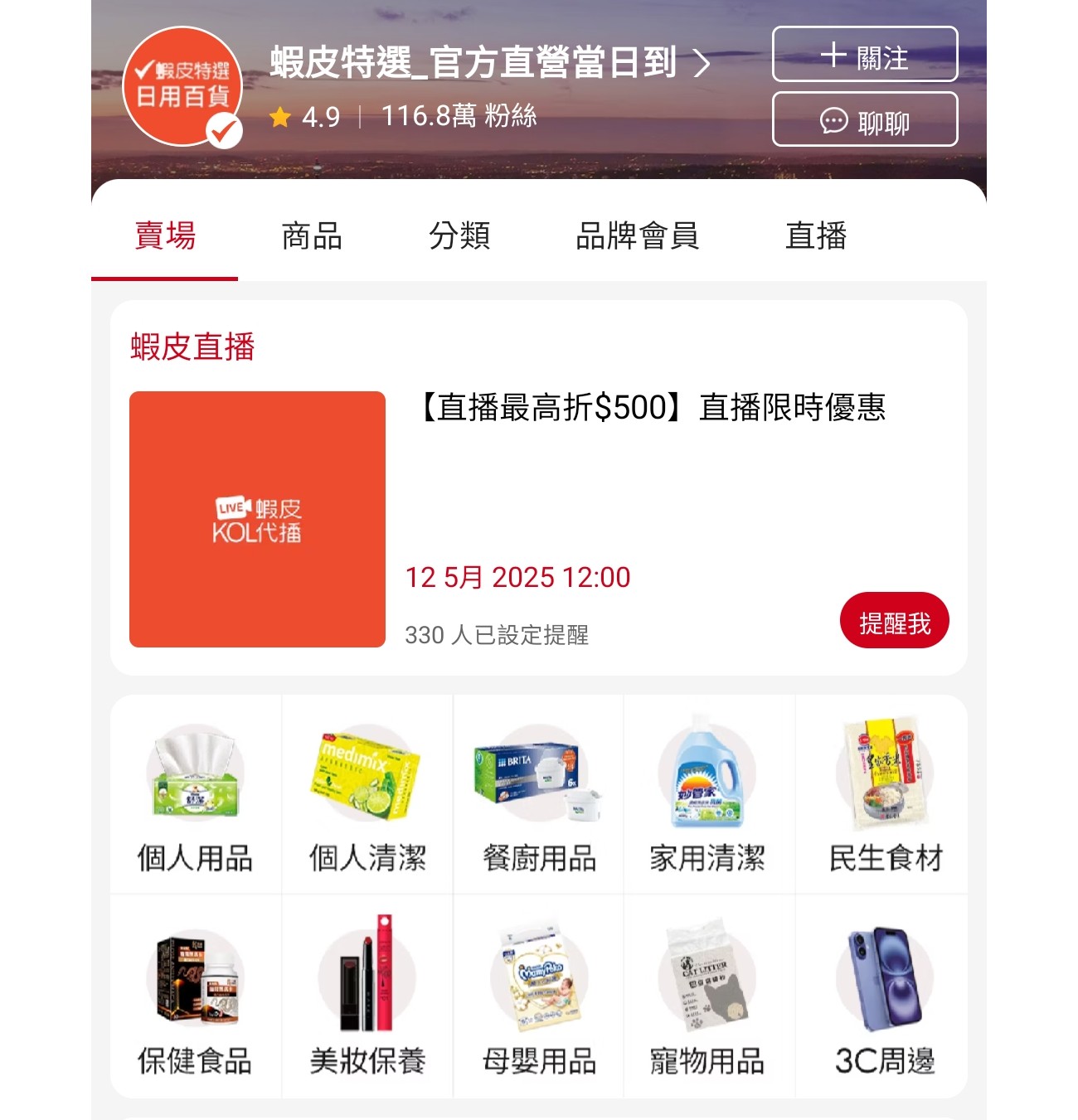Open the 品牌會員 tab
The image size is (1078, 1120).
tap(637, 236)
